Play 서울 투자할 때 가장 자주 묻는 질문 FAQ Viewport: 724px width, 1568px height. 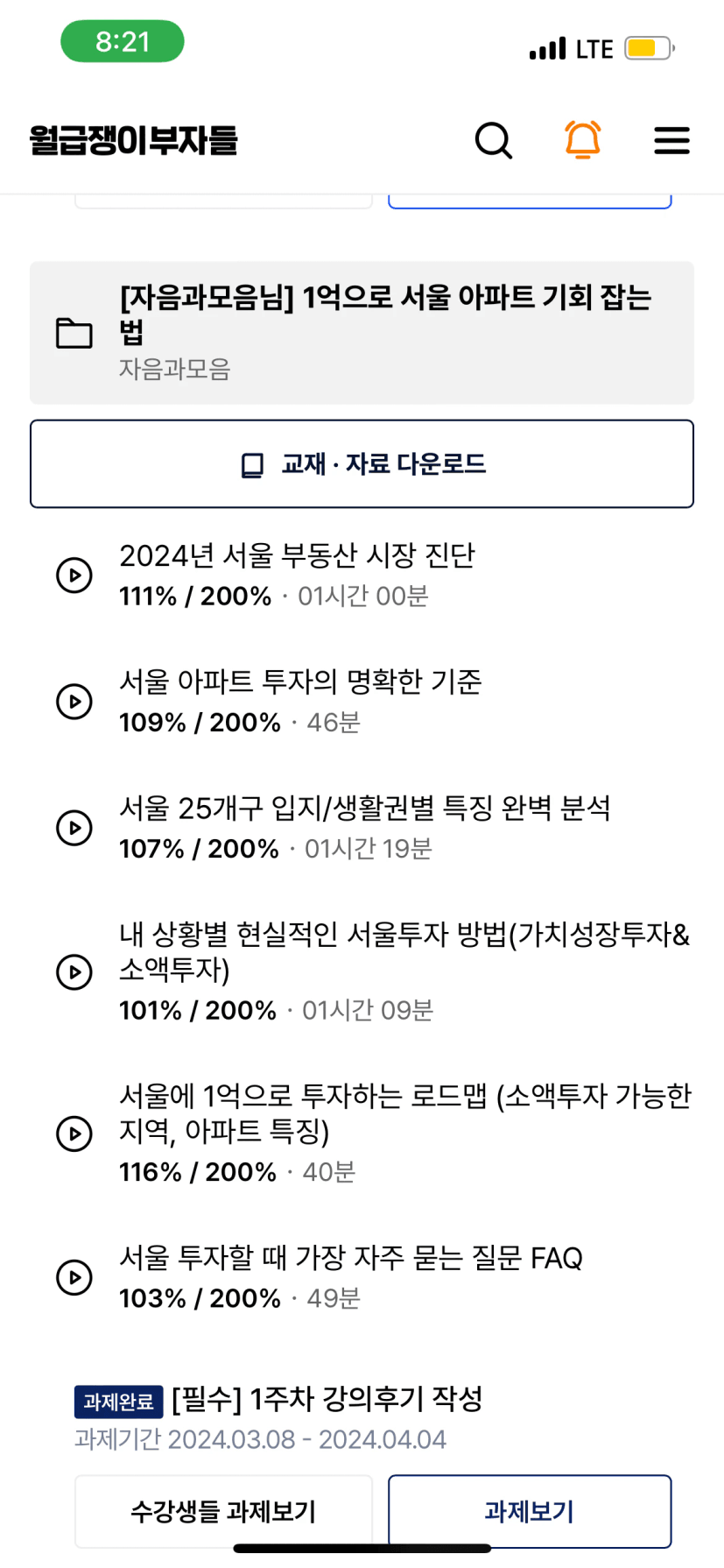tap(362, 1277)
